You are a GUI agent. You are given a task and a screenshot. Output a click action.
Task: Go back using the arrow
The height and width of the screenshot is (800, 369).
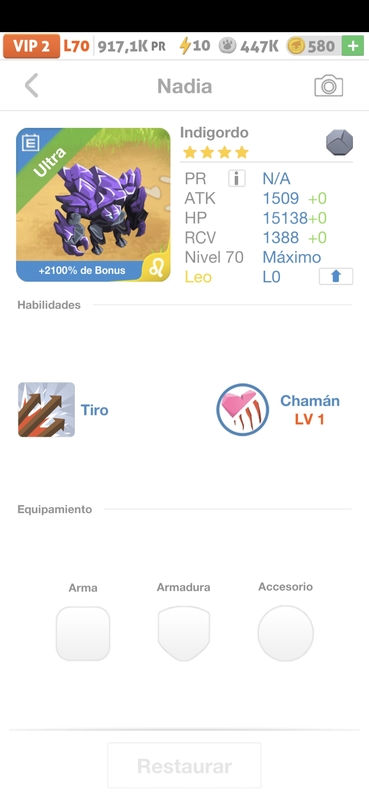pos(32,85)
